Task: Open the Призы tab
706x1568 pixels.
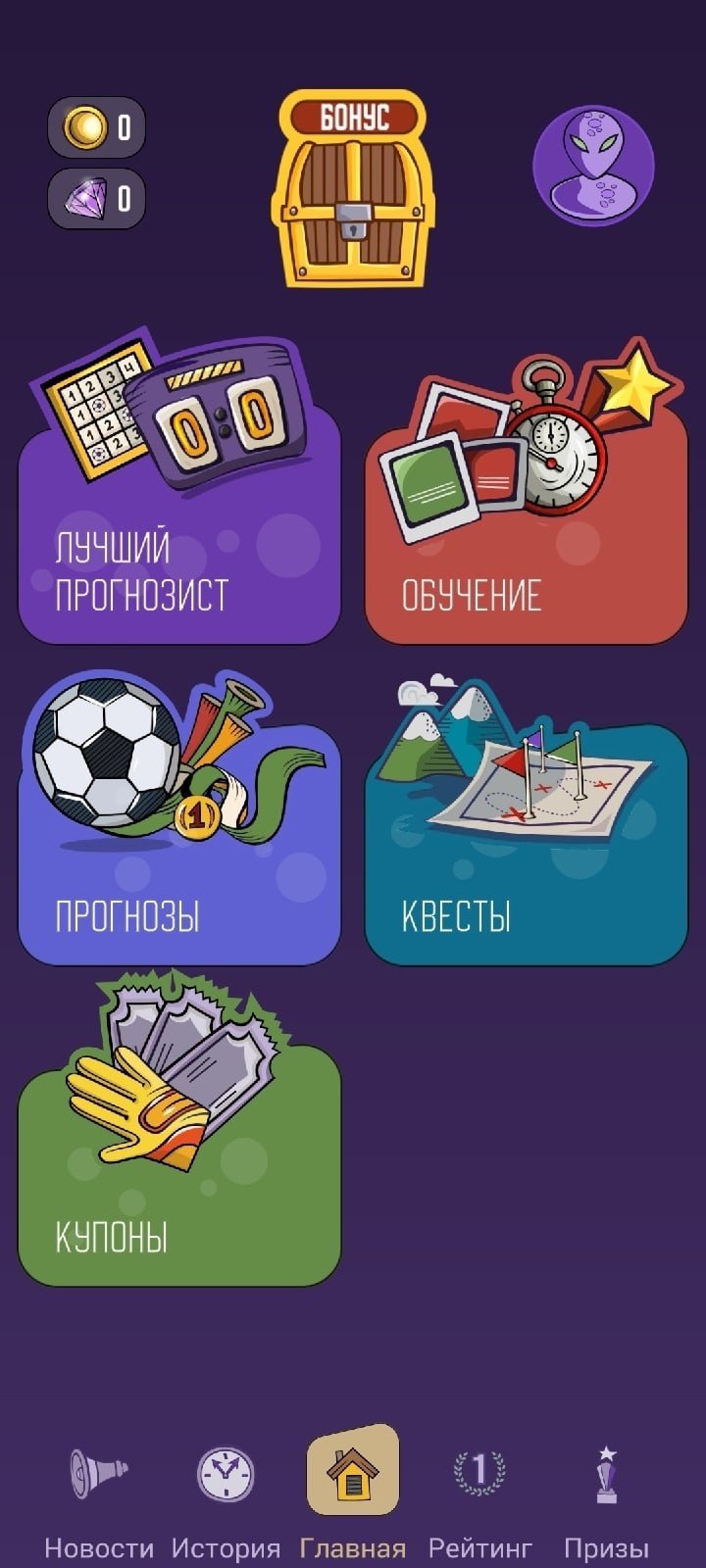Action: point(606,1497)
